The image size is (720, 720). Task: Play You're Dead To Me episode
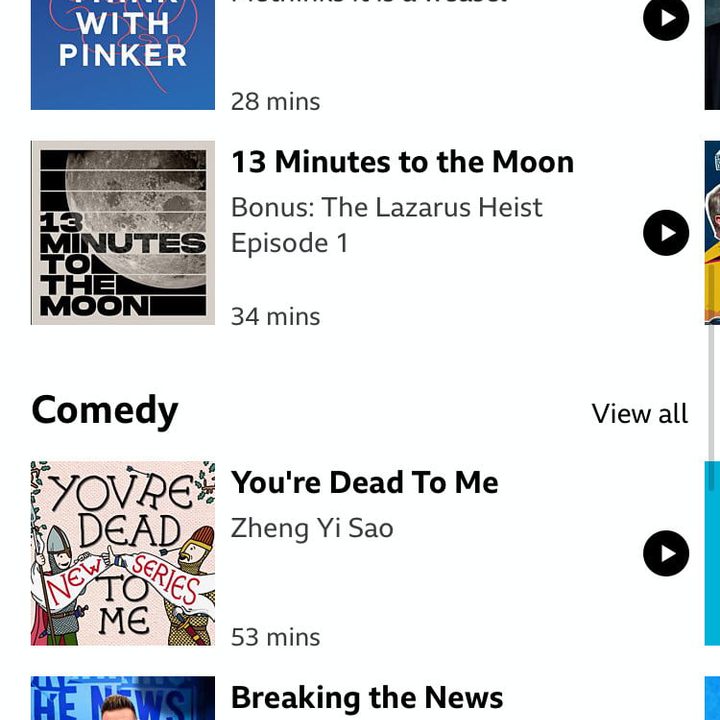click(666, 553)
